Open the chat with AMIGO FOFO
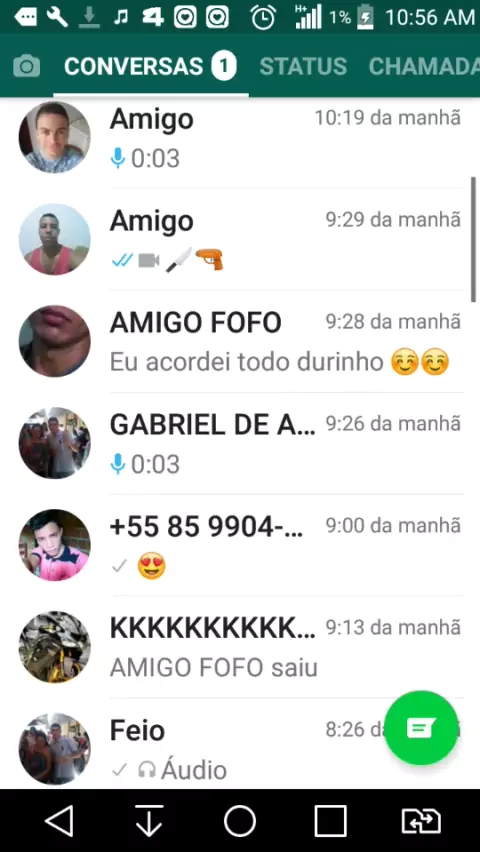The image size is (480, 852). pos(240,341)
